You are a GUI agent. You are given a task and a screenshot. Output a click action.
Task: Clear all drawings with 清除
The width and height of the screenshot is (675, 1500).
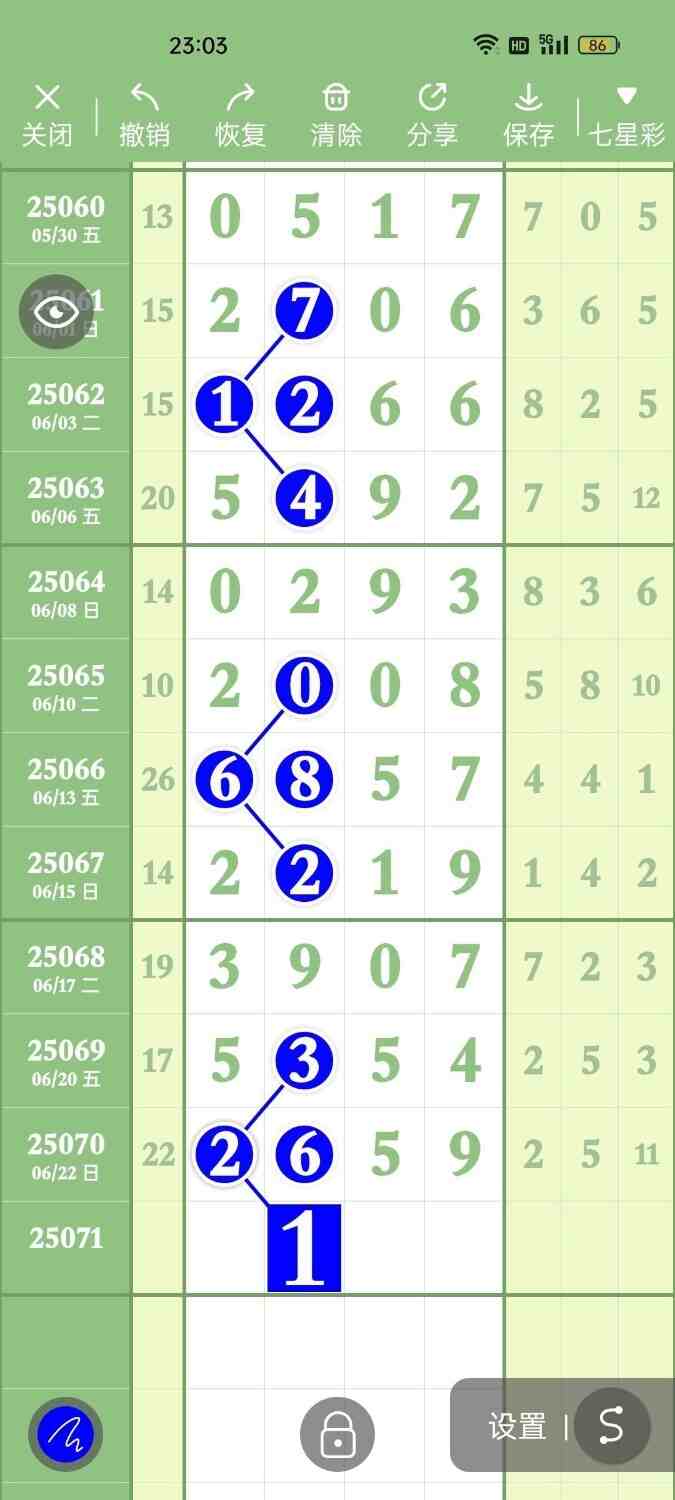[336, 116]
